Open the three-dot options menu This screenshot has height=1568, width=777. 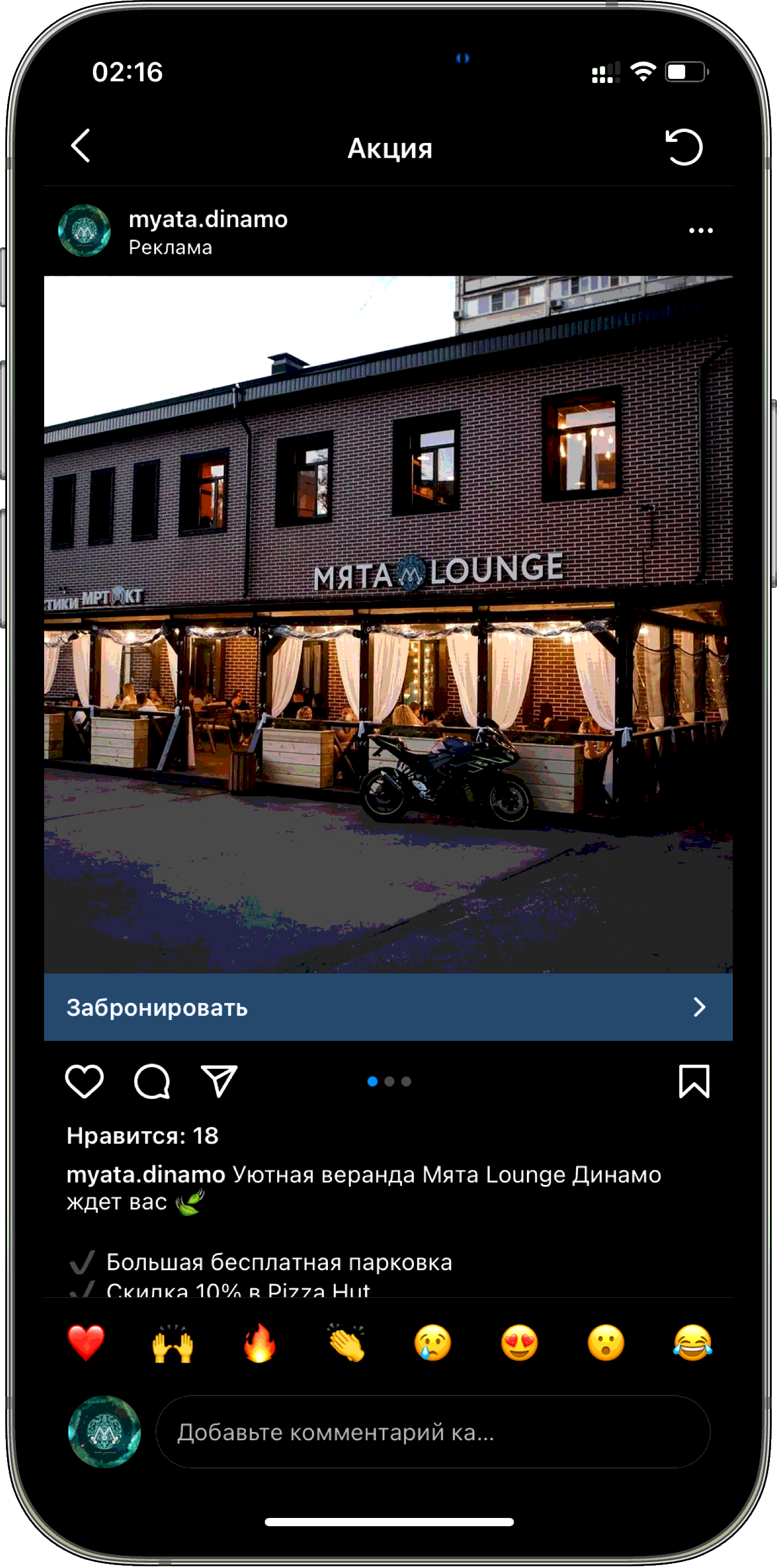[x=700, y=231]
